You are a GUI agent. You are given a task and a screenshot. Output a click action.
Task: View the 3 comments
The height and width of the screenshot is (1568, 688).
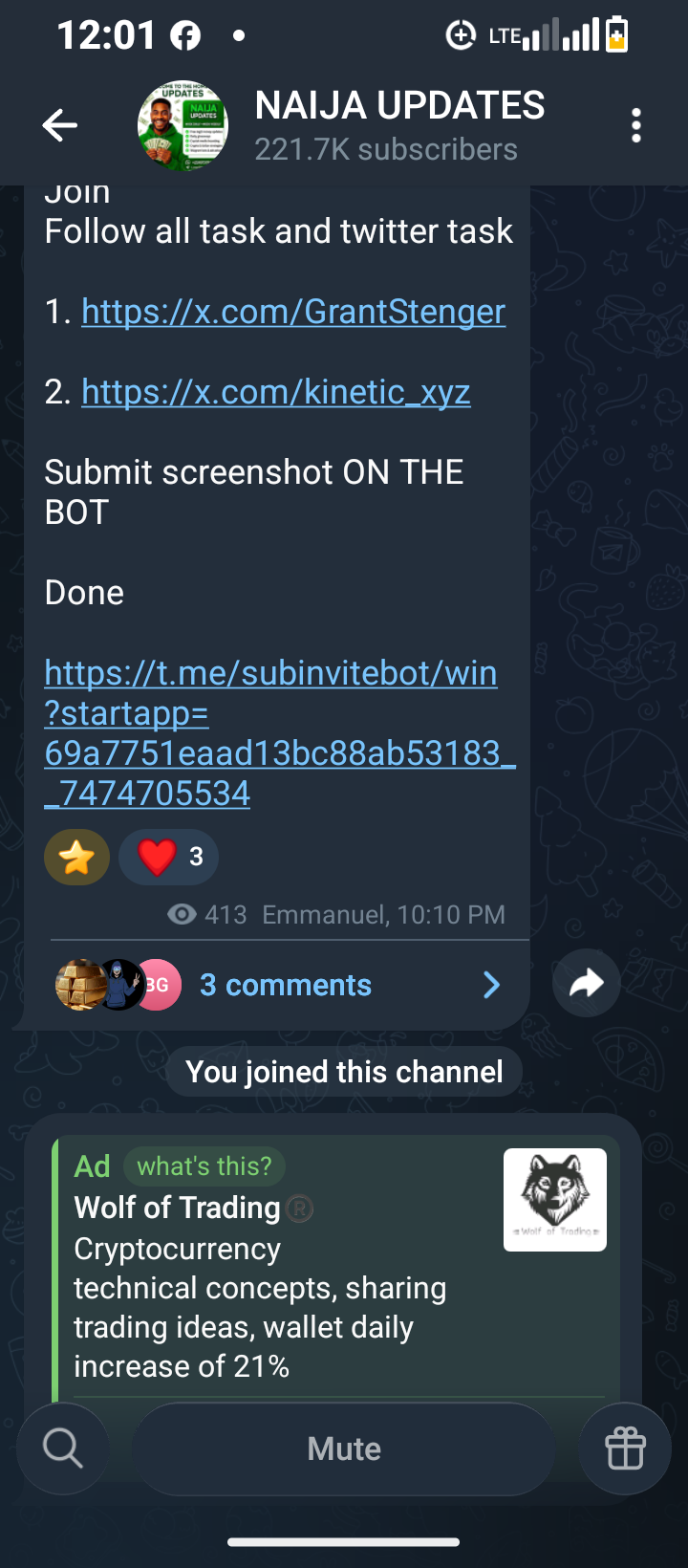(285, 985)
